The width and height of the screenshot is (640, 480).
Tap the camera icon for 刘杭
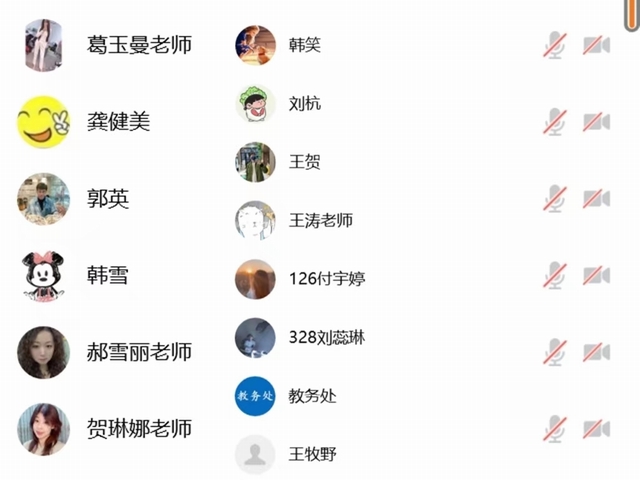tap(596, 121)
